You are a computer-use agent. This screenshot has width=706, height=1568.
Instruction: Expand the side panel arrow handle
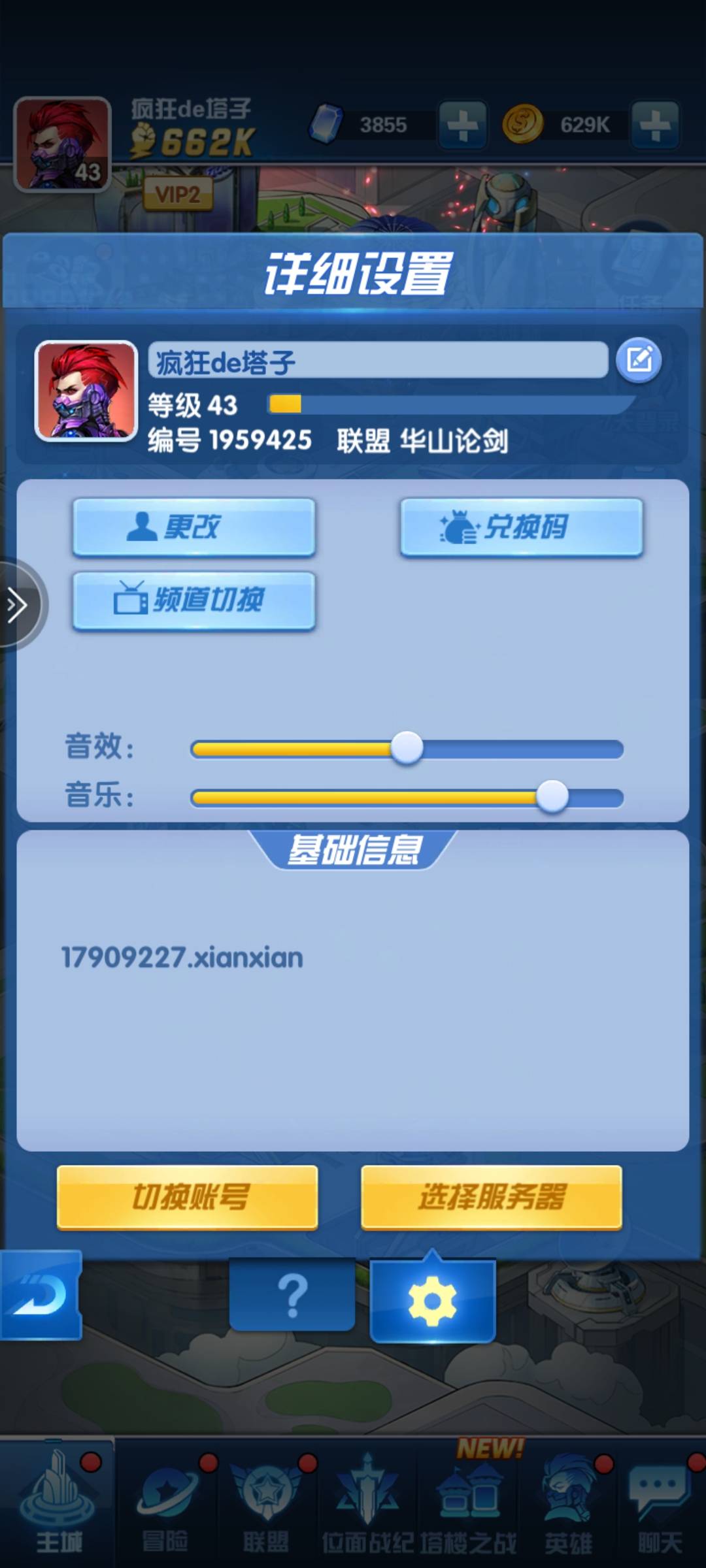pyautogui.click(x=18, y=605)
